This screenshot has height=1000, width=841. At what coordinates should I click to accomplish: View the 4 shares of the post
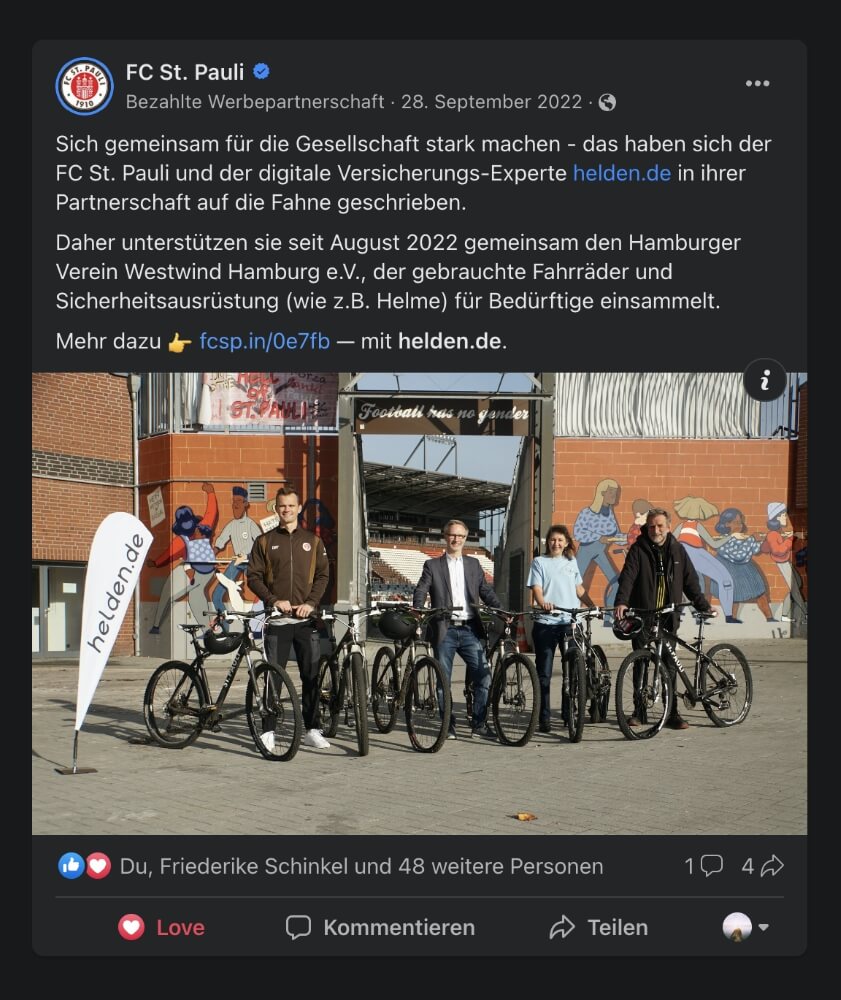(x=762, y=866)
